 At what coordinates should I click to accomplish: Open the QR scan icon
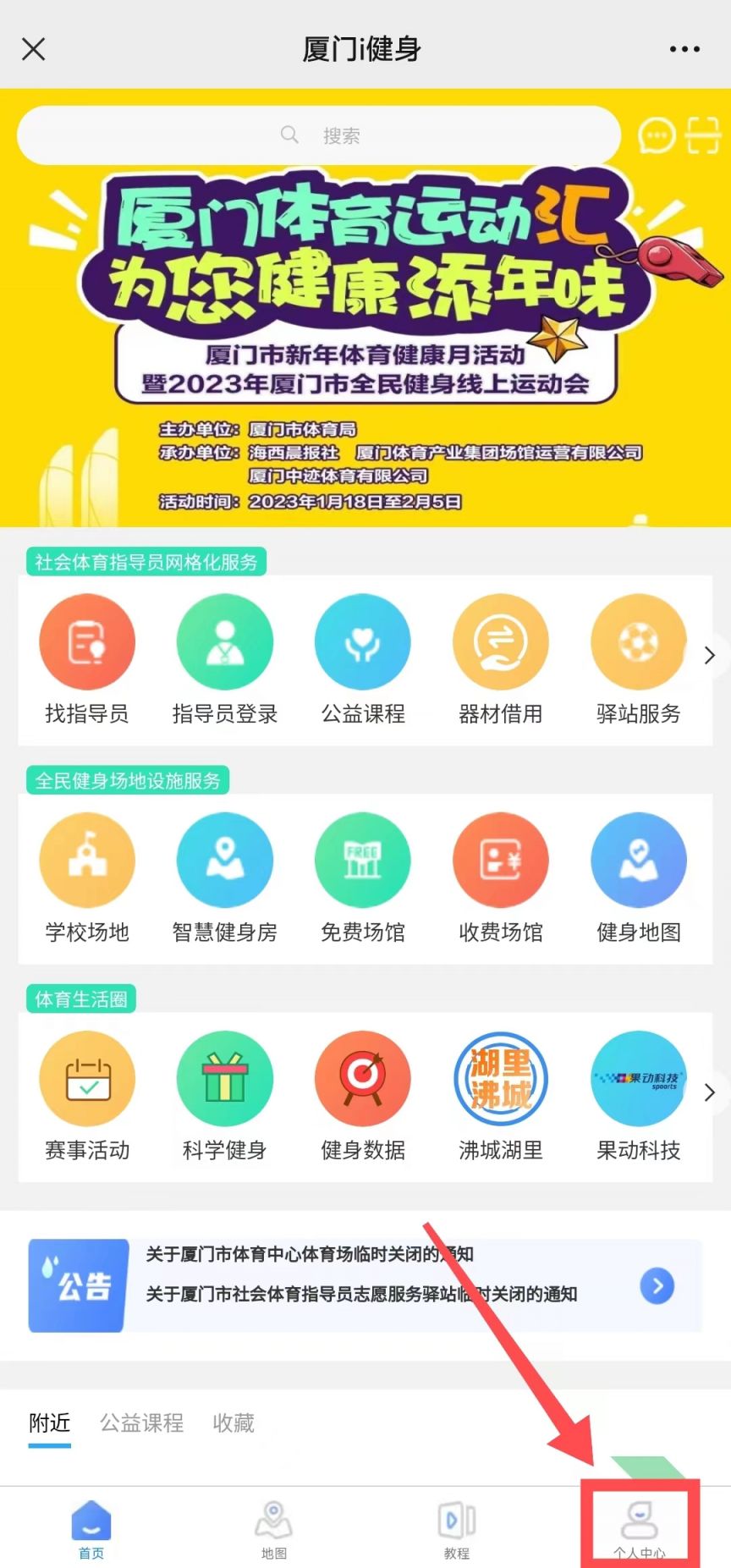[702, 135]
